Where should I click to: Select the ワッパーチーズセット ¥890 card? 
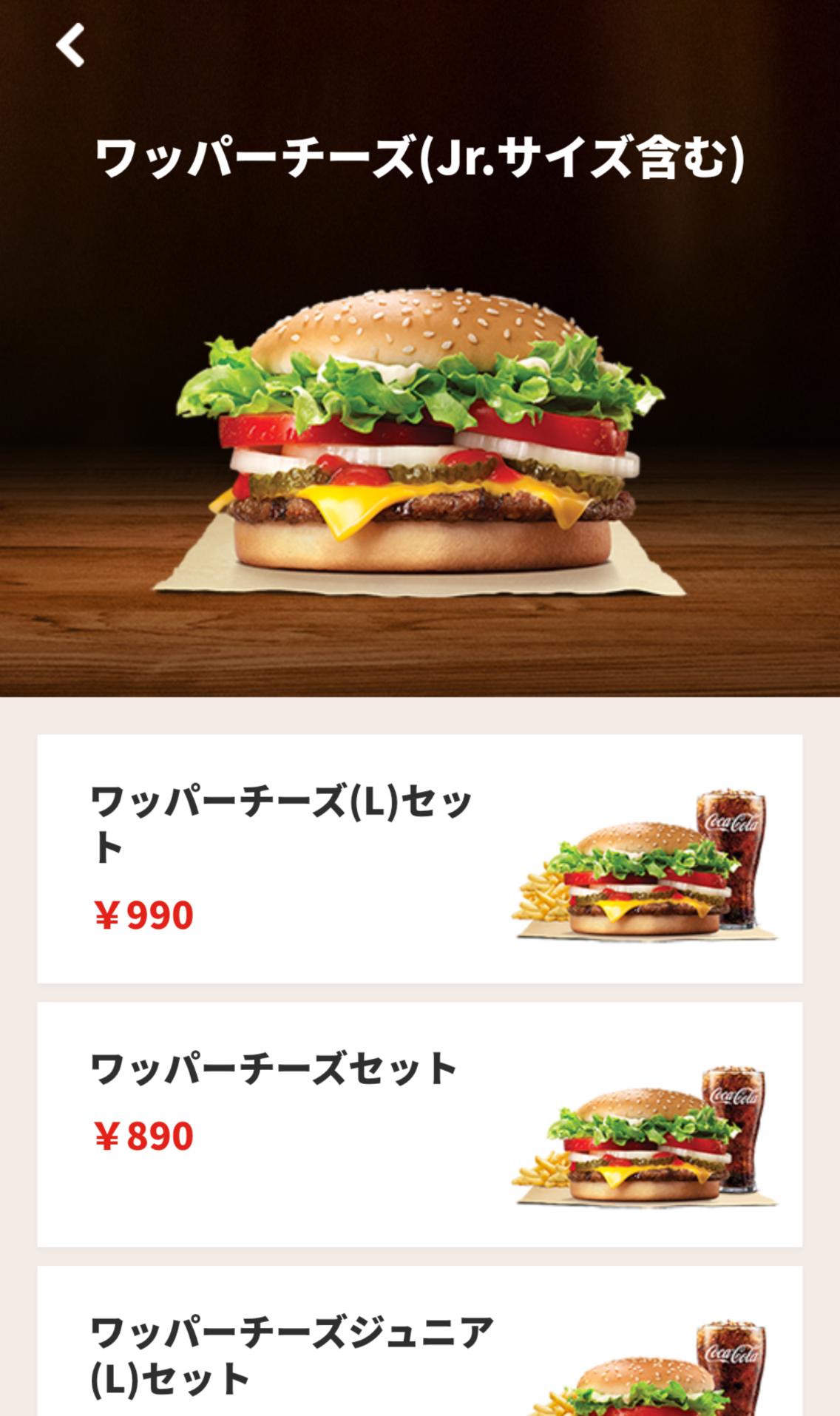tap(419, 1124)
